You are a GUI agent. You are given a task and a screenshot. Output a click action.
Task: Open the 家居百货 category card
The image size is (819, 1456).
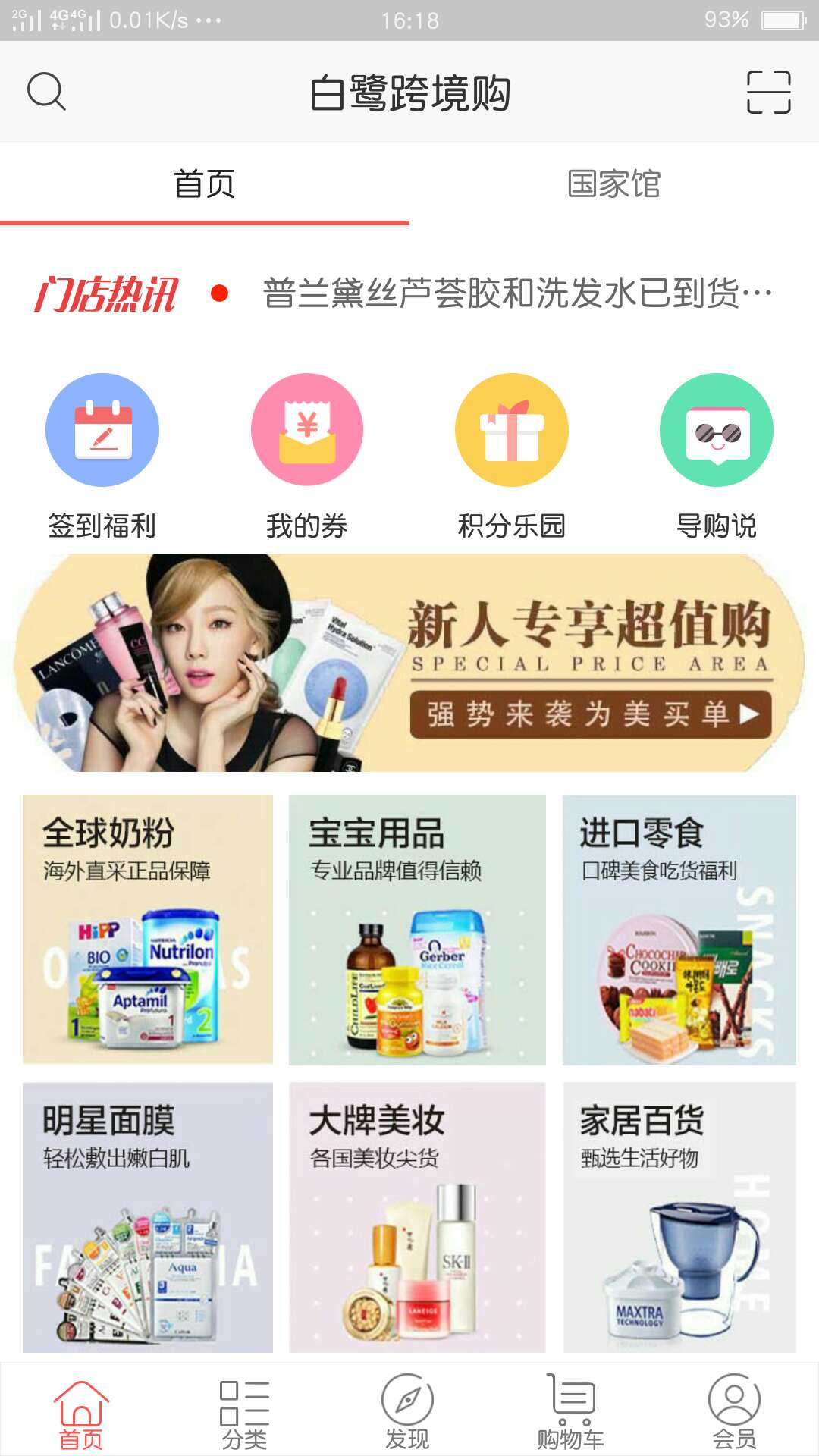(x=679, y=1217)
